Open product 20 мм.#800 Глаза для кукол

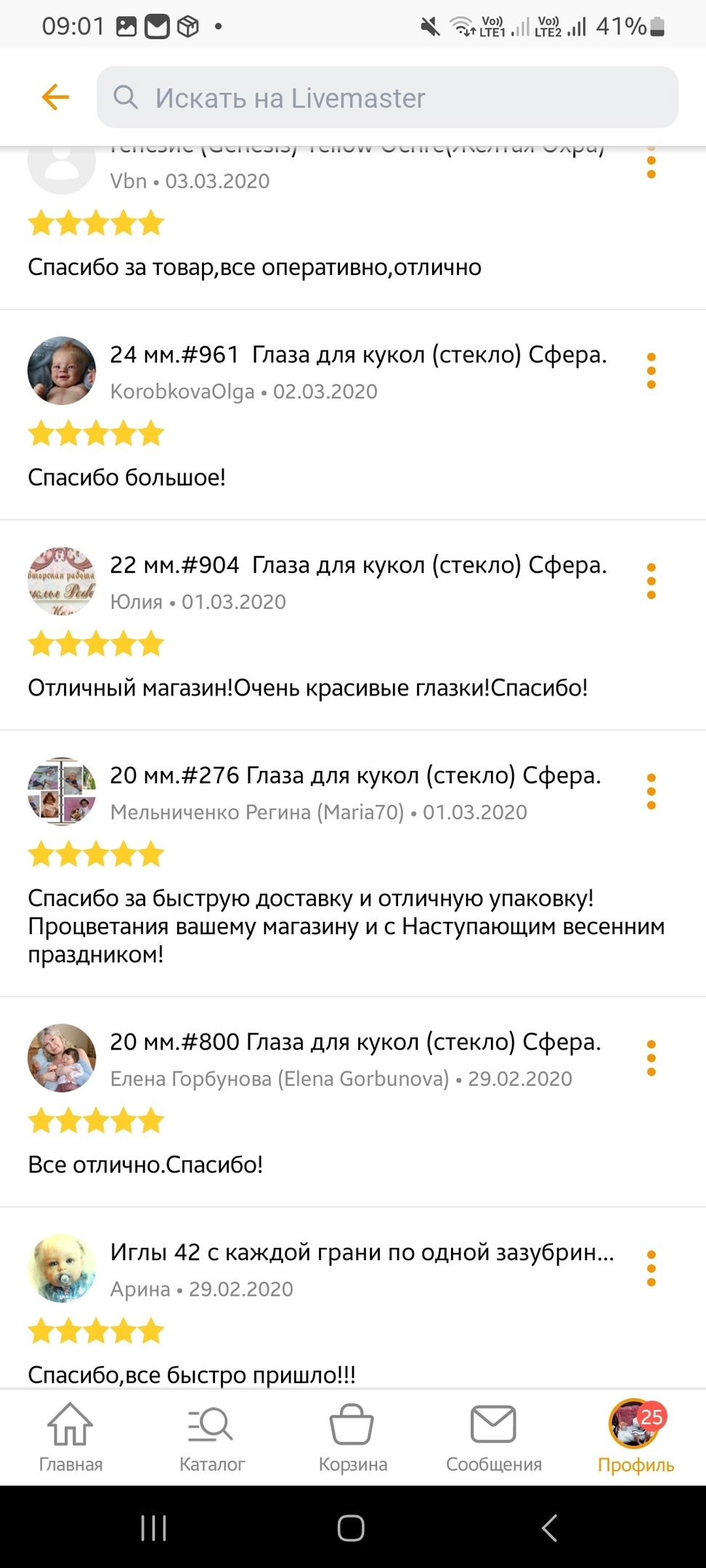coord(354,1042)
